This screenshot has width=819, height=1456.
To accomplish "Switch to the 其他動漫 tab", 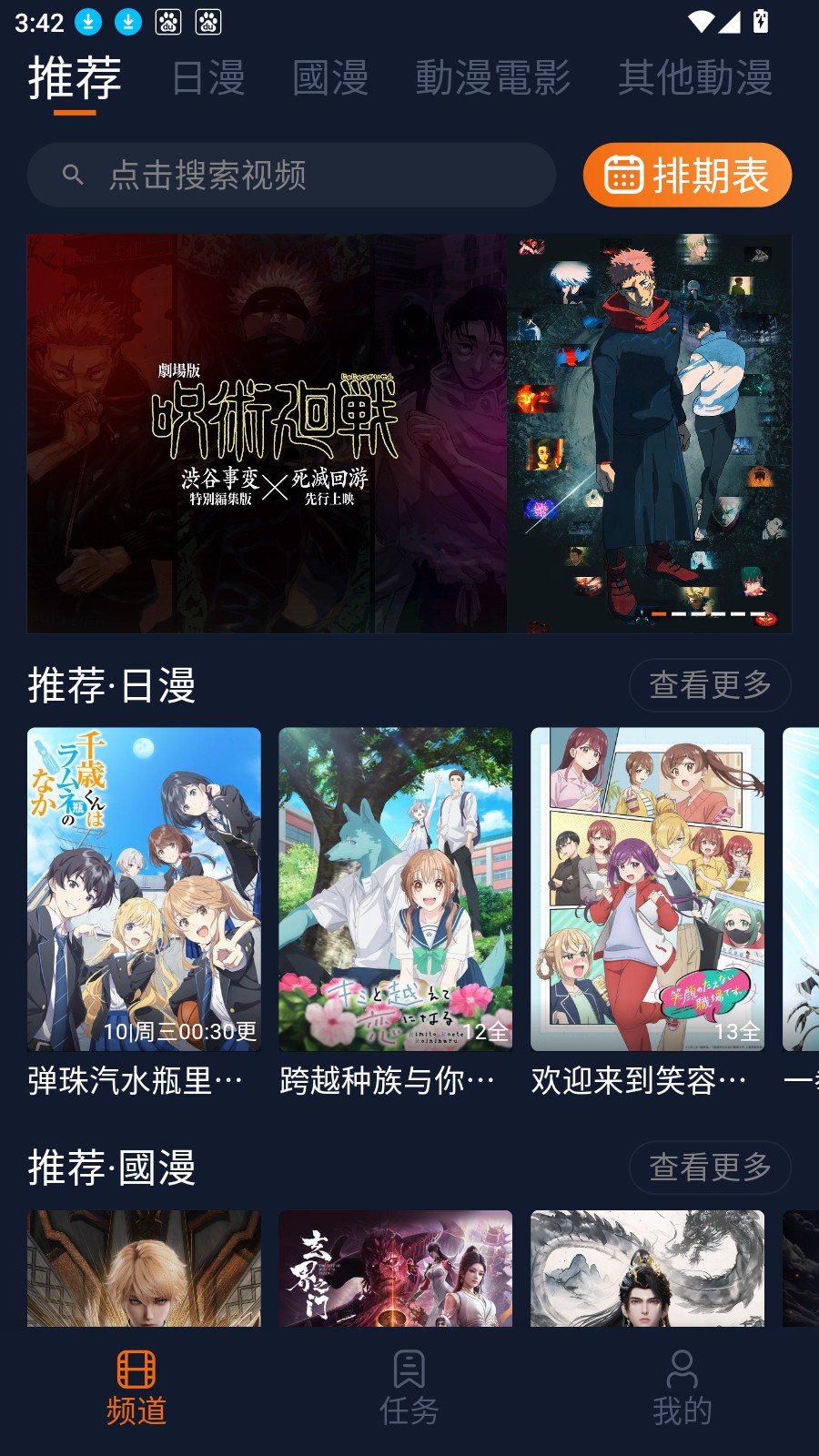I will point(696,80).
